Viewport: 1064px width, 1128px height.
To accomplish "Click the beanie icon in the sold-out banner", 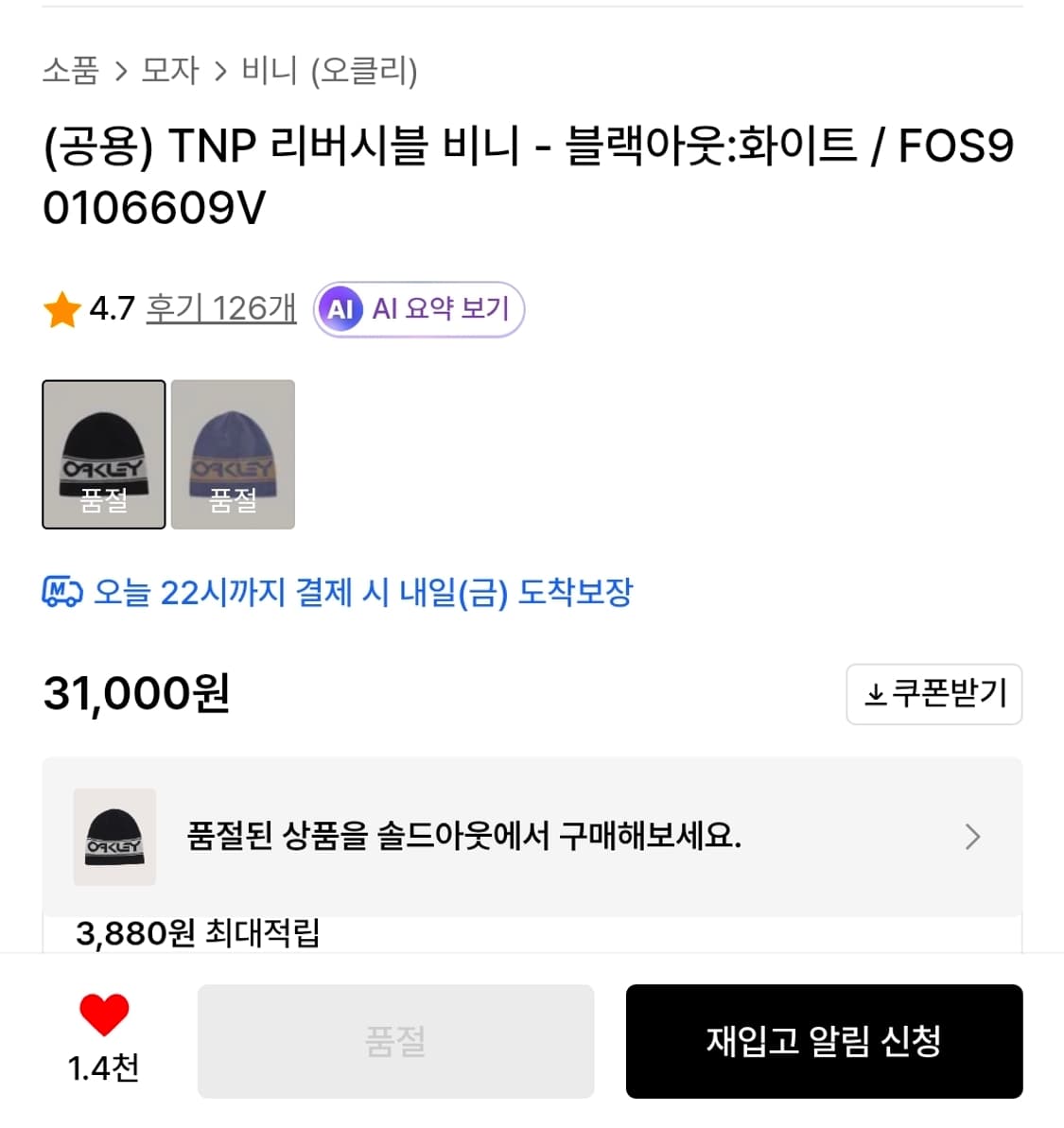I will click(x=113, y=836).
